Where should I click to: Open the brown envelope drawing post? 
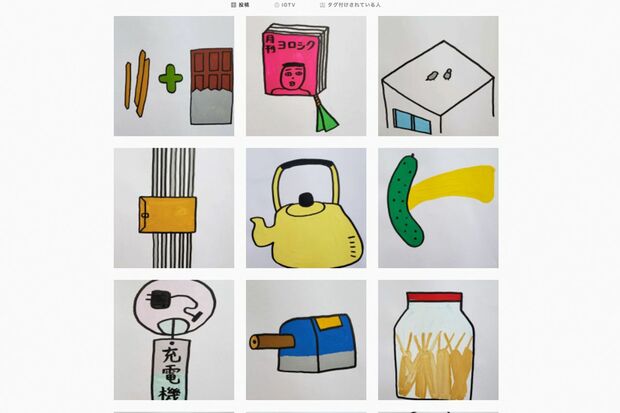pyautogui.click(x=174, y=208)
